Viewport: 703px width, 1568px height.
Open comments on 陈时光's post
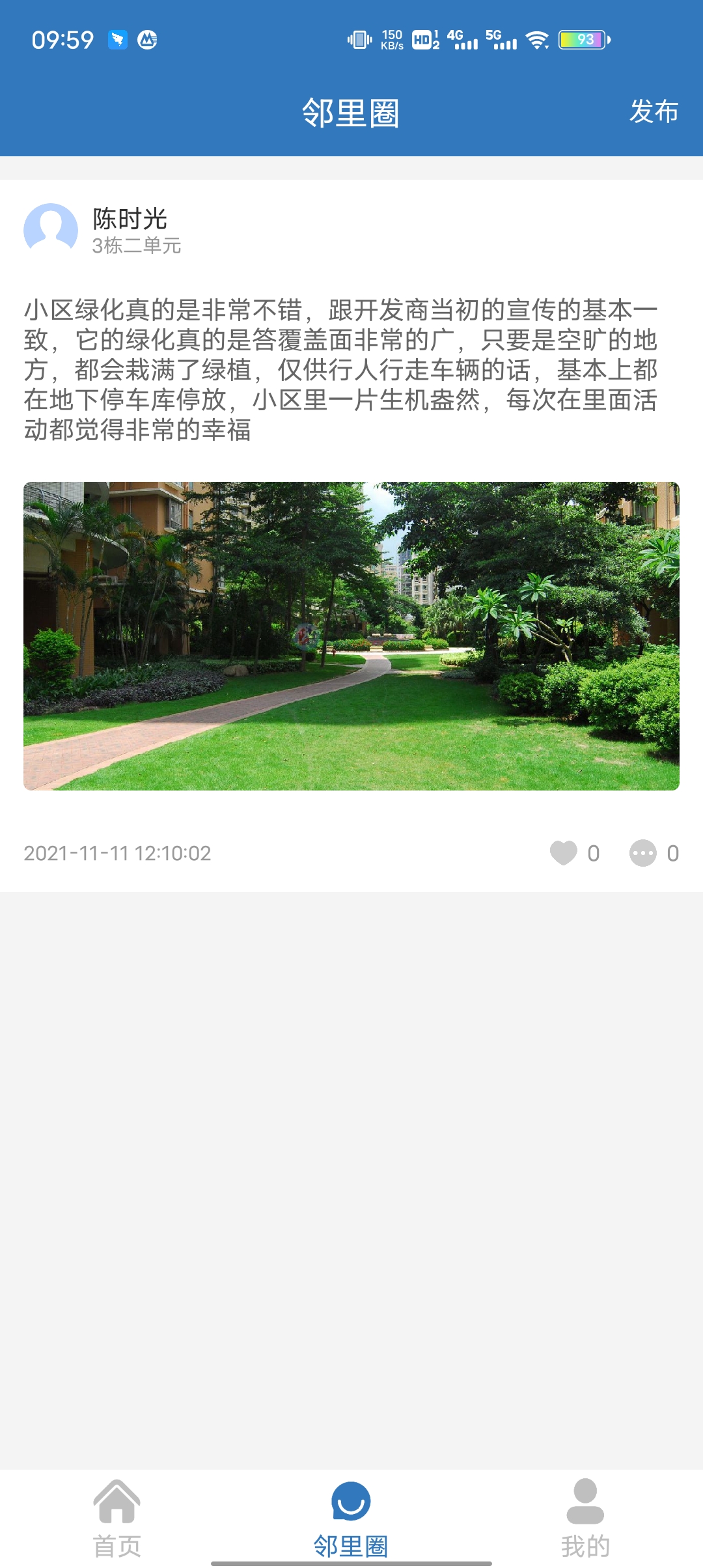click(x=643, y=853)
